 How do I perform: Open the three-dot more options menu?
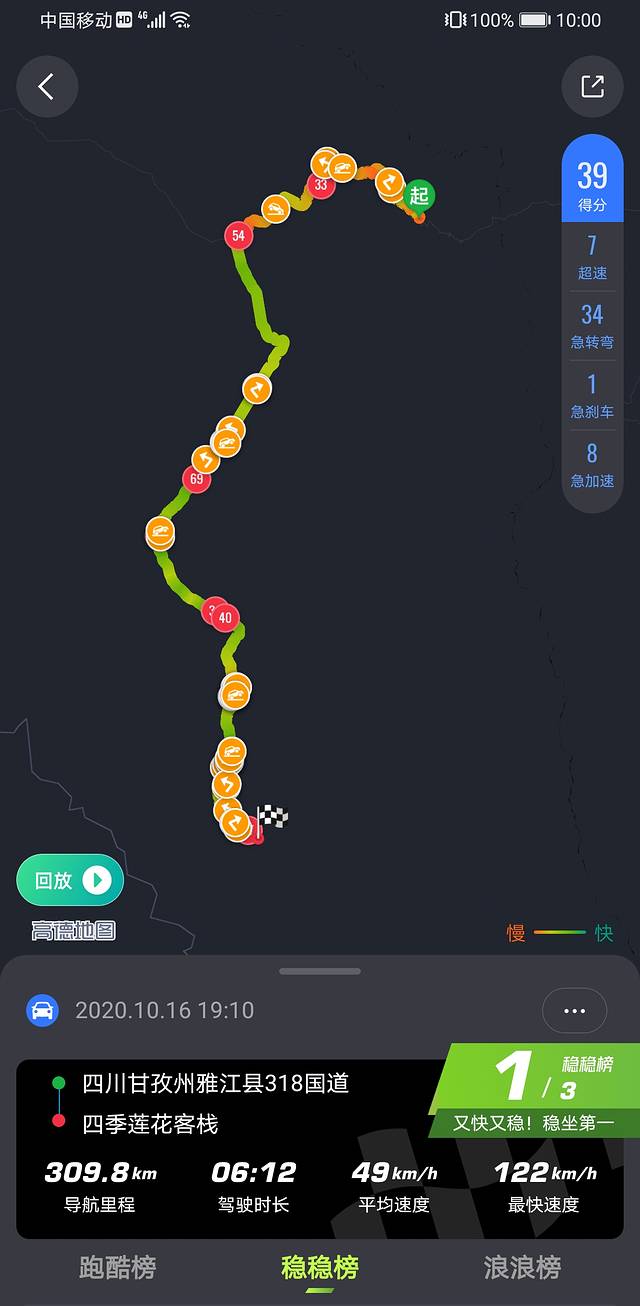click(574, 1010)
